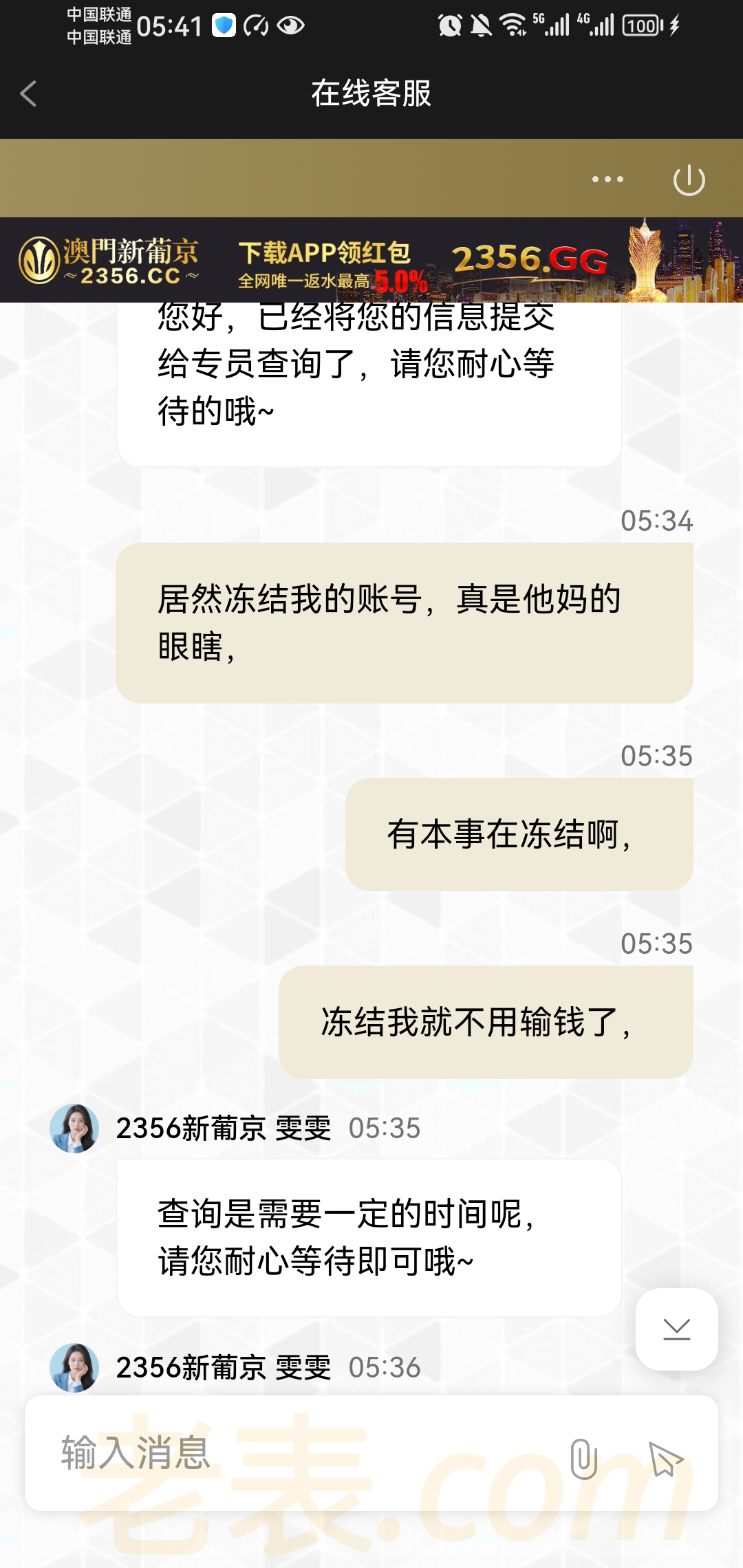This screenshot has width=743, height=1568.
Task: Tap the power icon to end chat
Action: [689, 180]
